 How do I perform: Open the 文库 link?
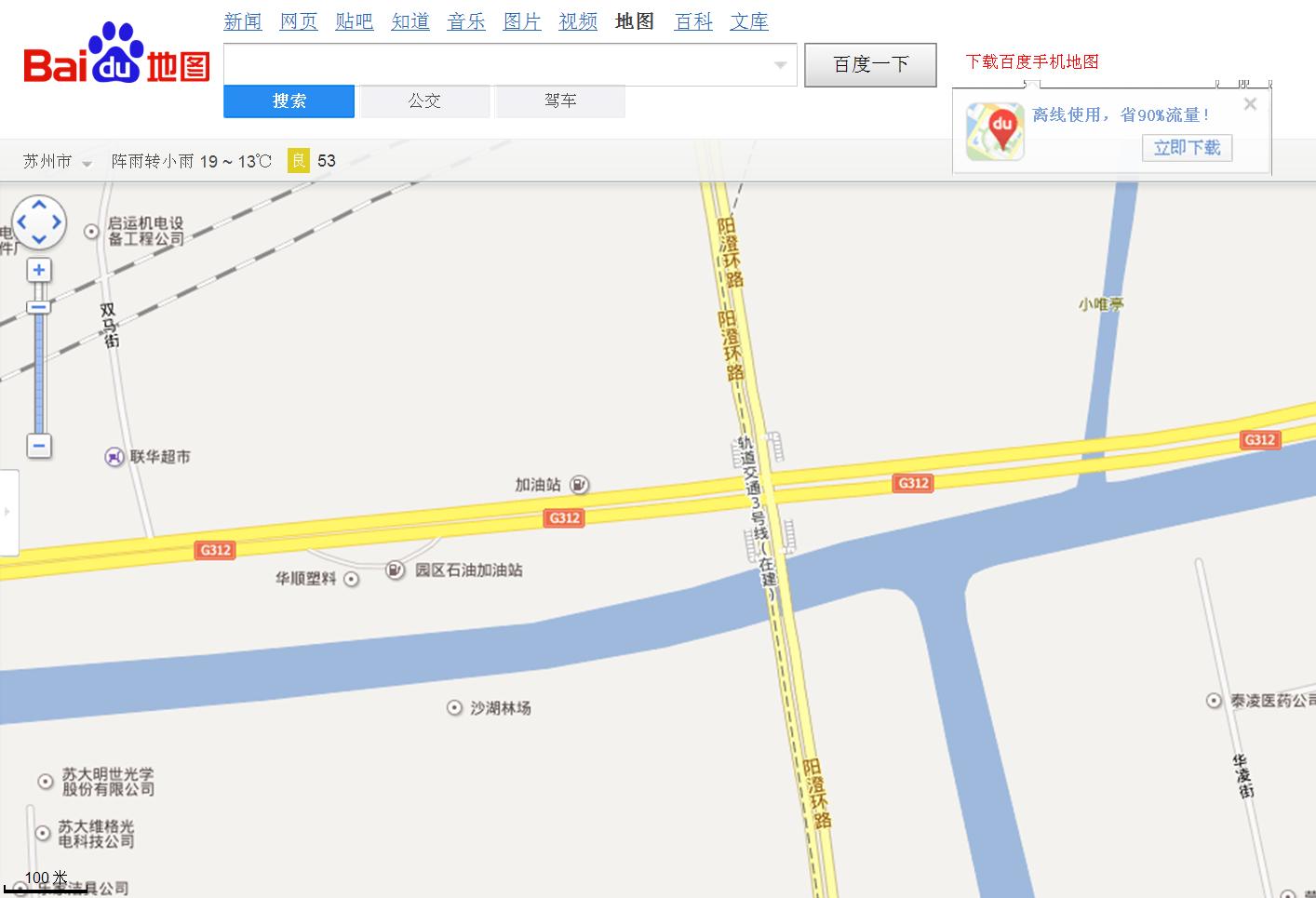(749, 21)
